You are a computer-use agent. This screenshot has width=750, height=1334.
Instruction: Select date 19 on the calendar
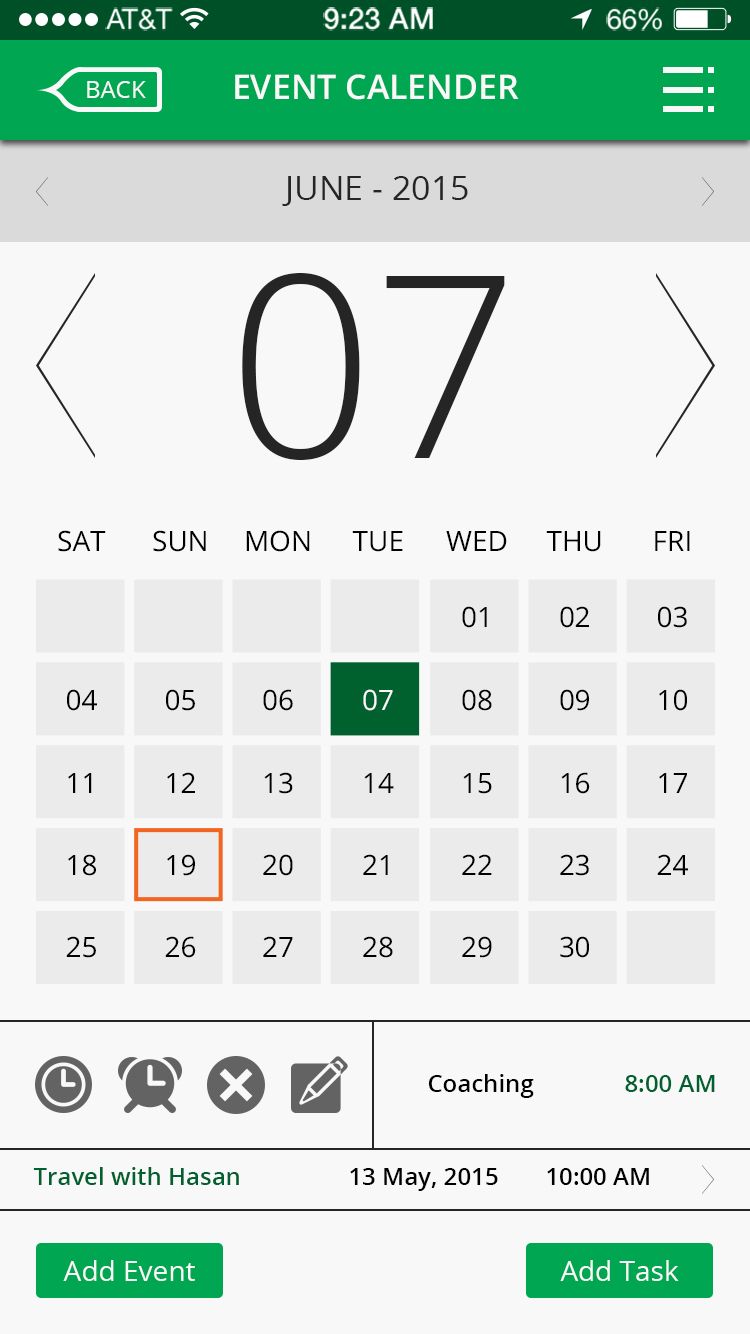(x=179, y=864)
